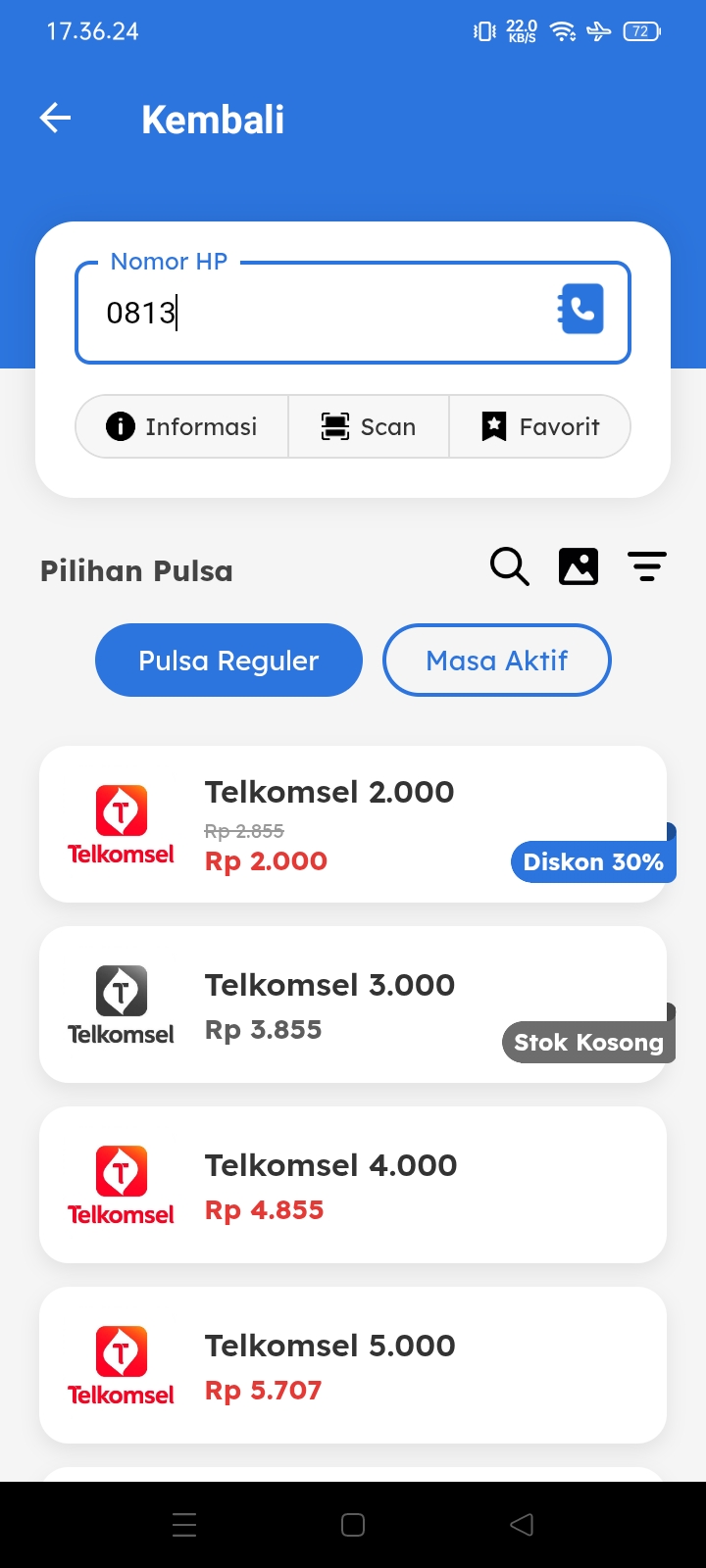Open the Informasi button
Screen dimensions: 706x1568
tap(182, 426)
